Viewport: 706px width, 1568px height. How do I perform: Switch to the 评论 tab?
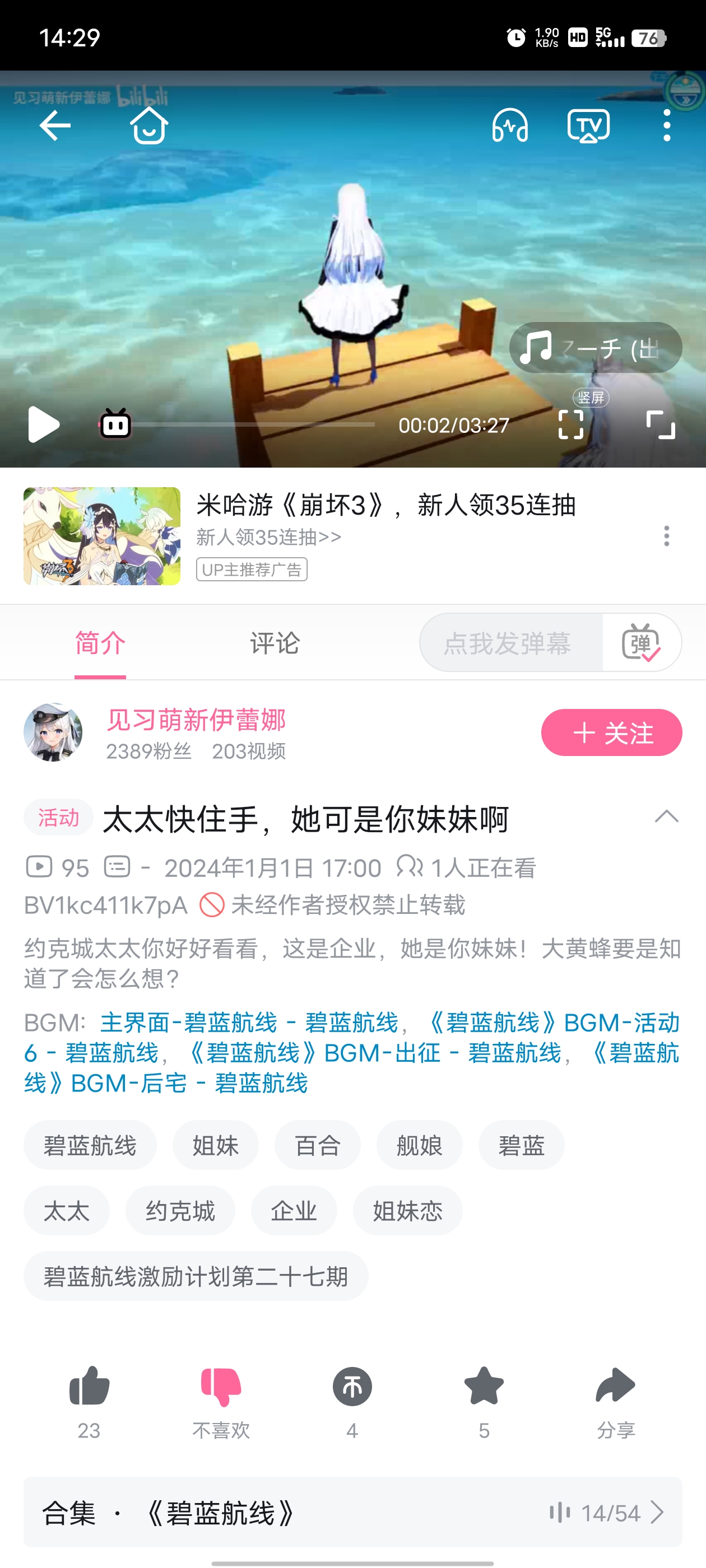pos(275,643)
